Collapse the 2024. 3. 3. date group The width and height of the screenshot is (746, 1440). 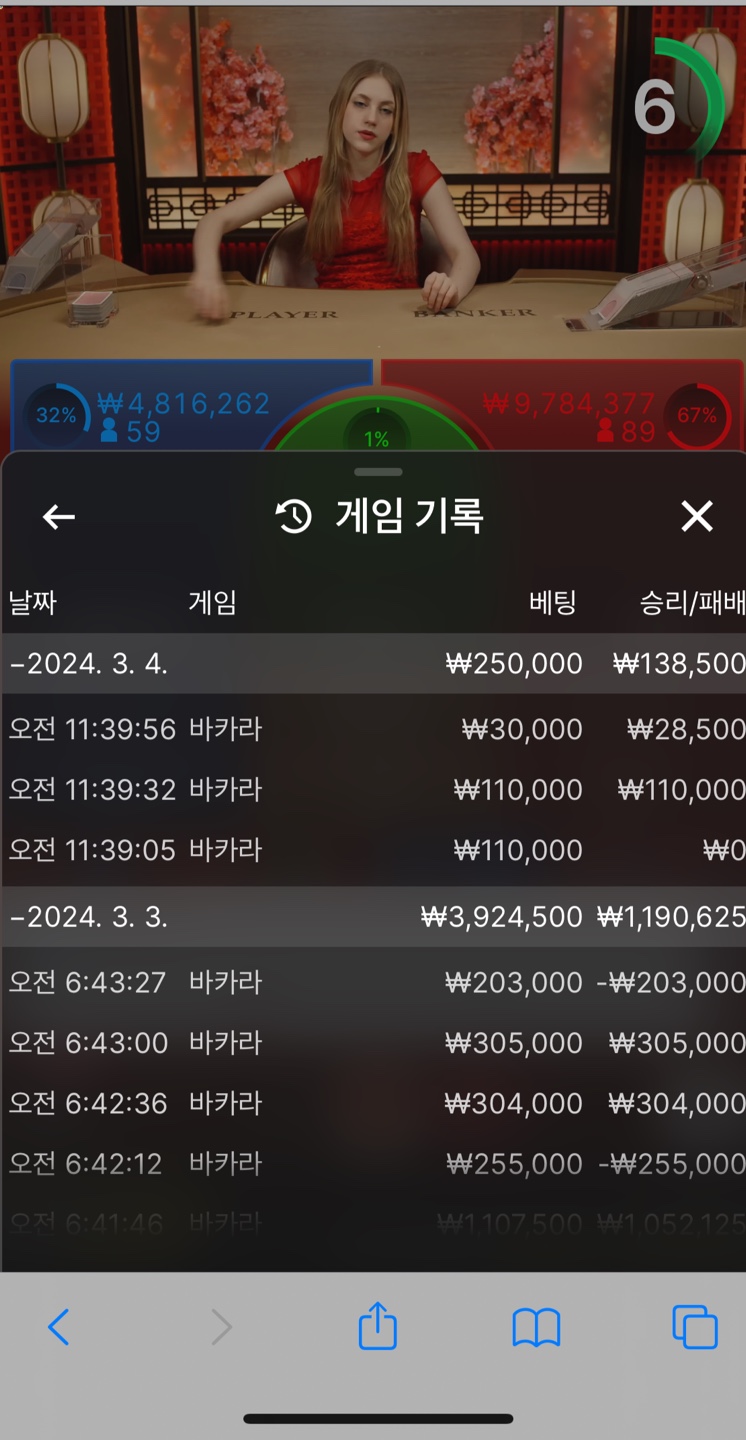(x=373, y=916)
